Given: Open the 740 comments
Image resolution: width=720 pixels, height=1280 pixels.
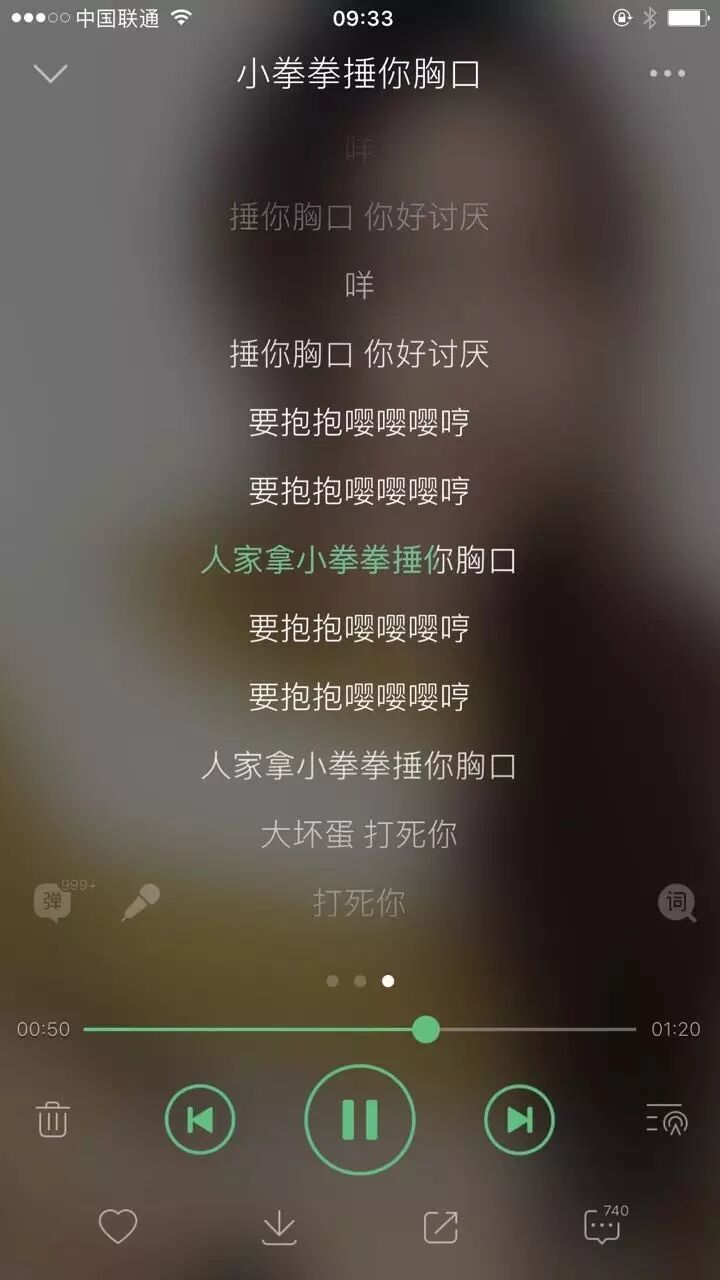Looking at the screenshot, I should [x=605, y=1225].
